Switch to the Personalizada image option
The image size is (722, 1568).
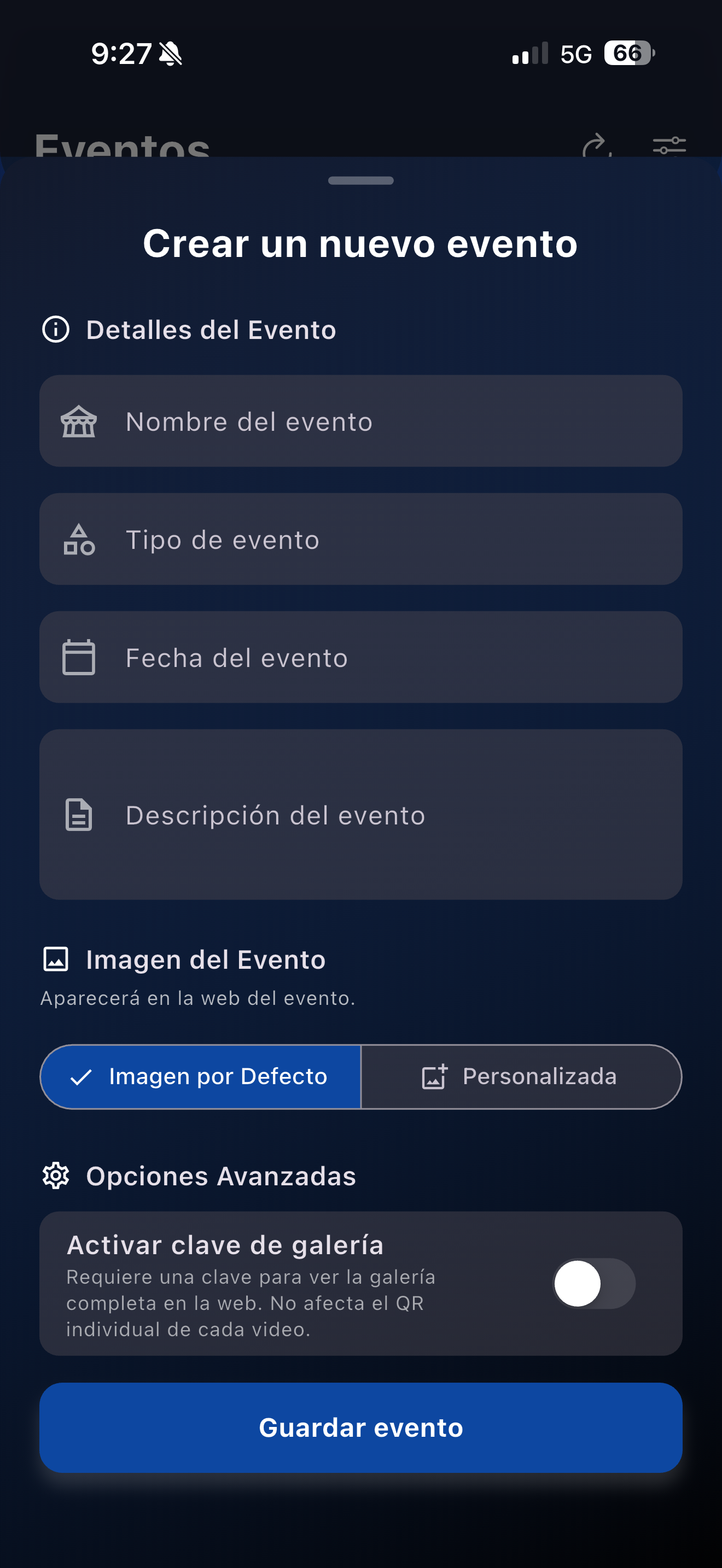521,1076
